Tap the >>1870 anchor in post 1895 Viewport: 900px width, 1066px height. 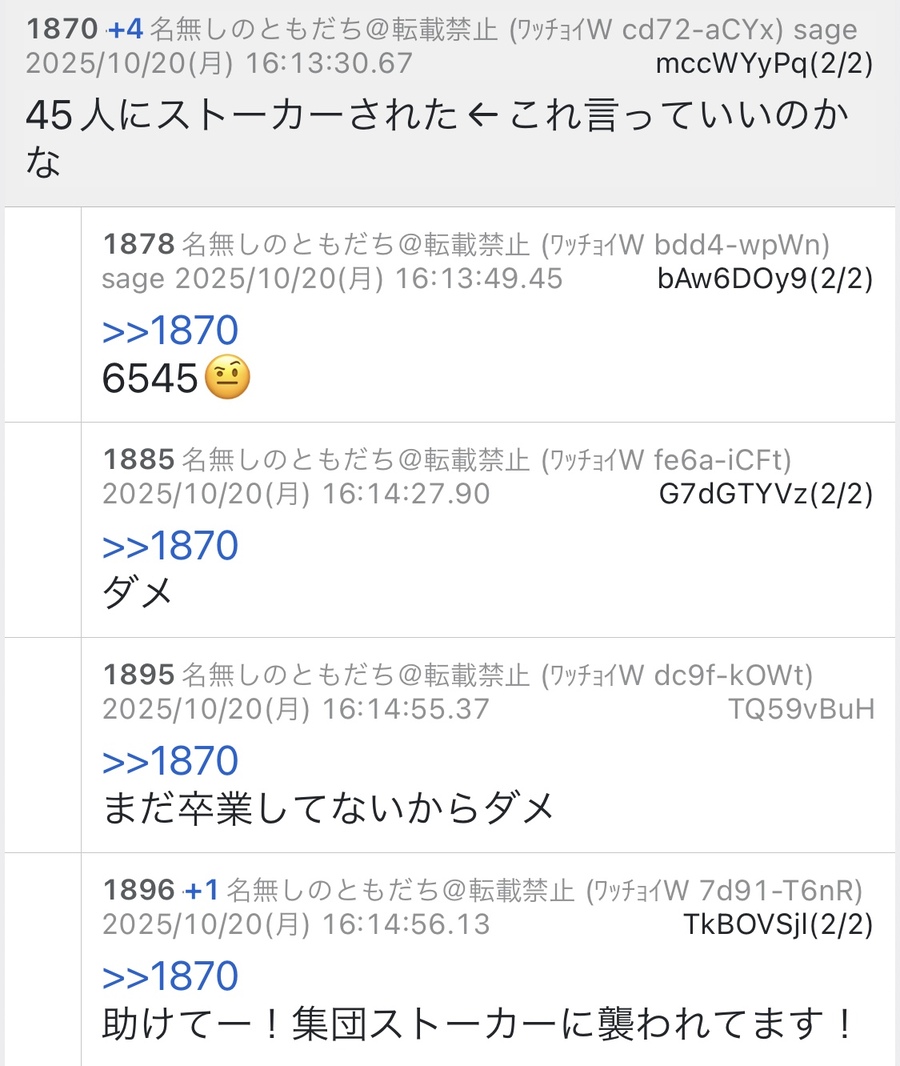click(170, 761)
